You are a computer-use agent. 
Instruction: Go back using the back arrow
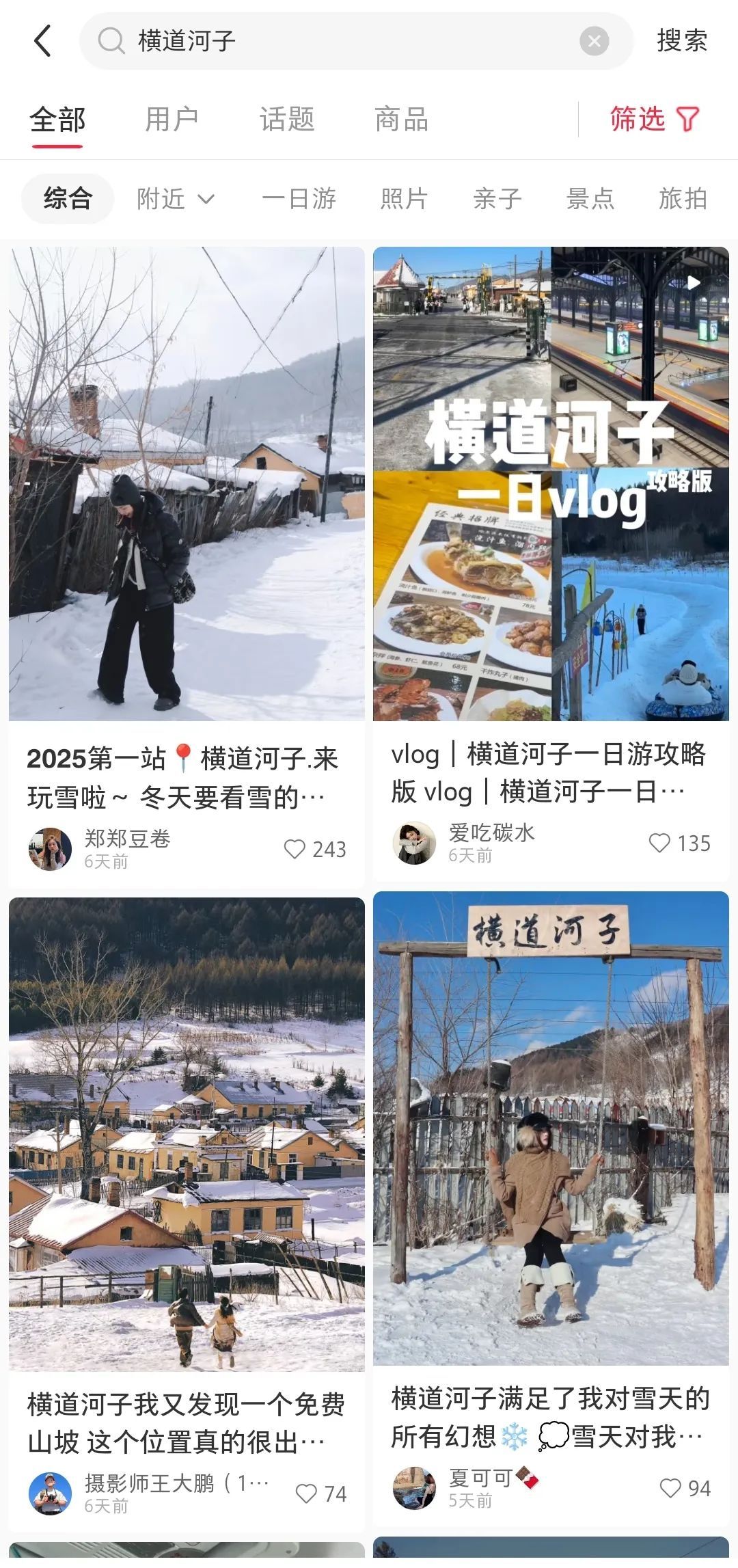coord(42,41)
